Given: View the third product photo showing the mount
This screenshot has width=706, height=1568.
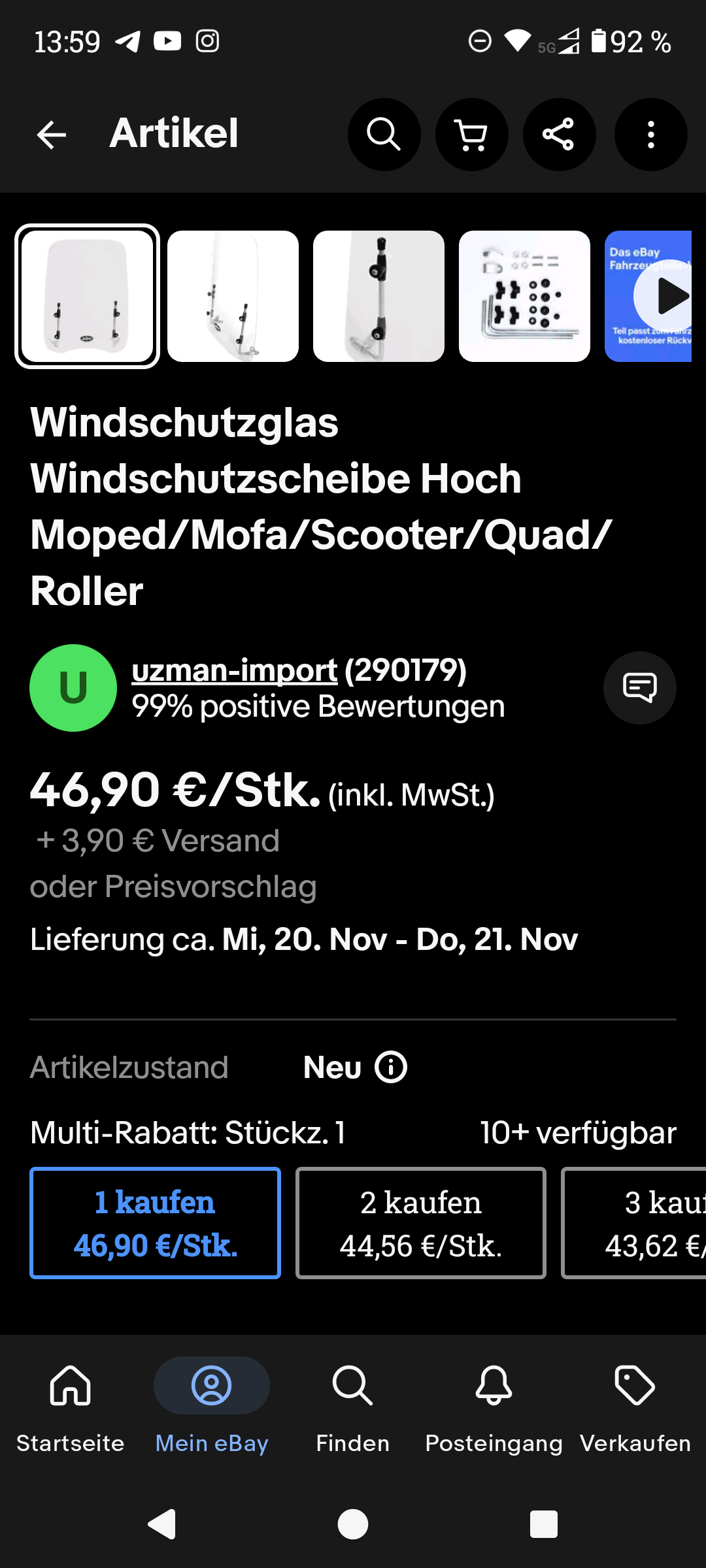Looking at the screenshot, I should [378, 296].
